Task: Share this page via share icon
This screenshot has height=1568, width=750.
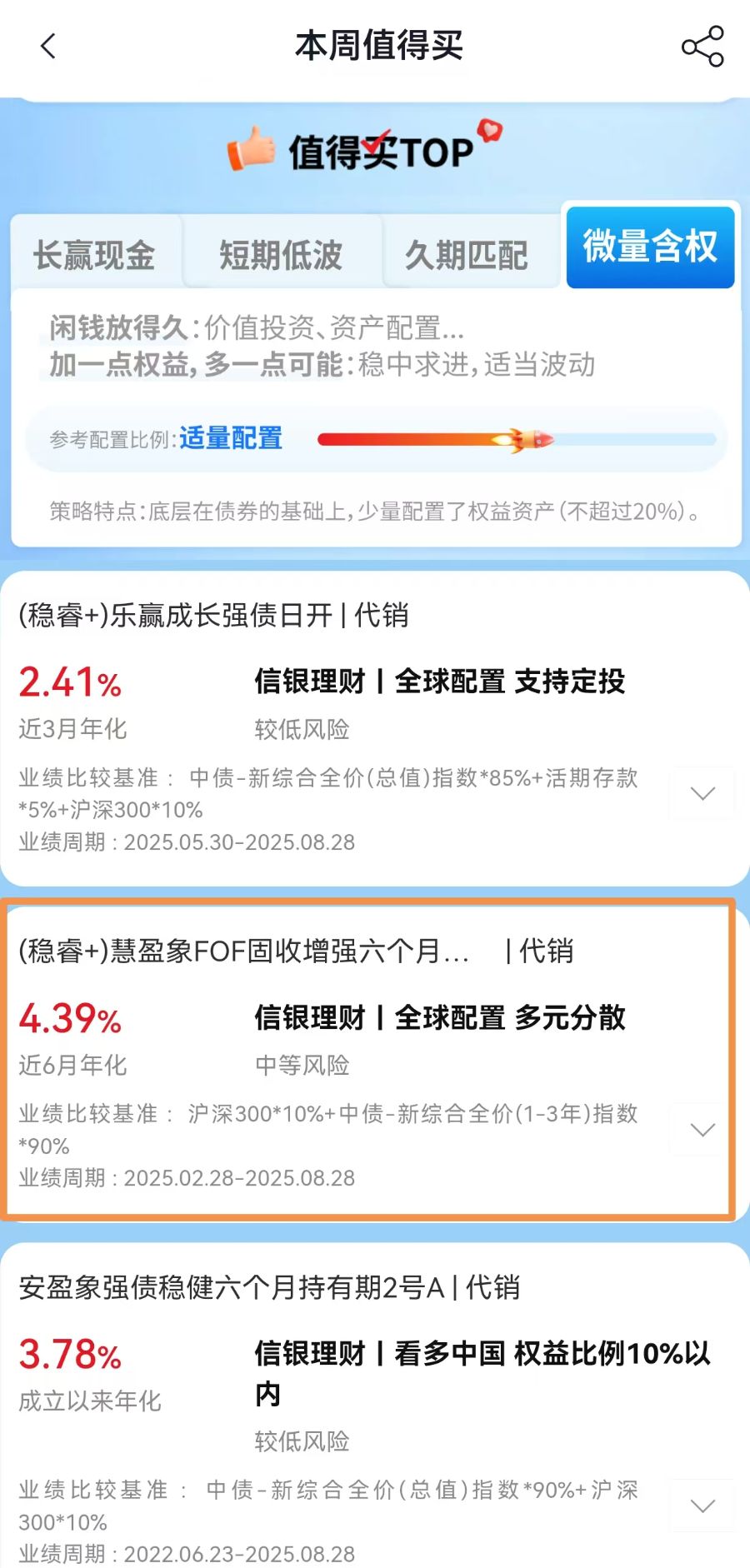Action: 702,46
